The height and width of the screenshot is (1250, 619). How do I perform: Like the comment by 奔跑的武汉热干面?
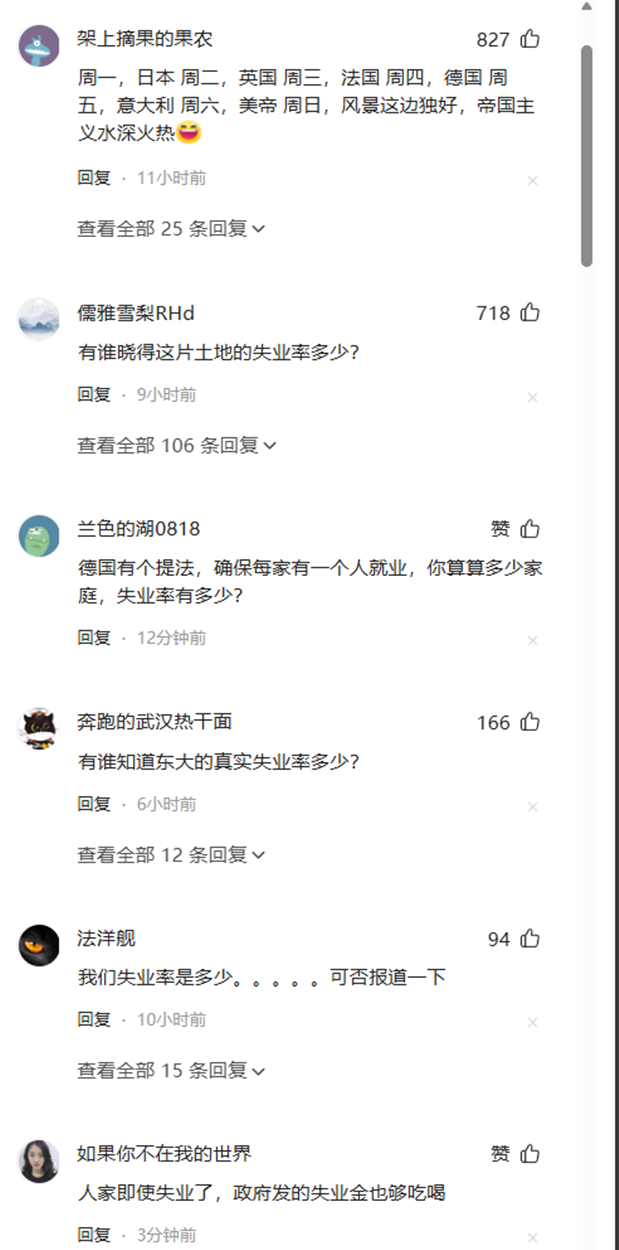530,722
